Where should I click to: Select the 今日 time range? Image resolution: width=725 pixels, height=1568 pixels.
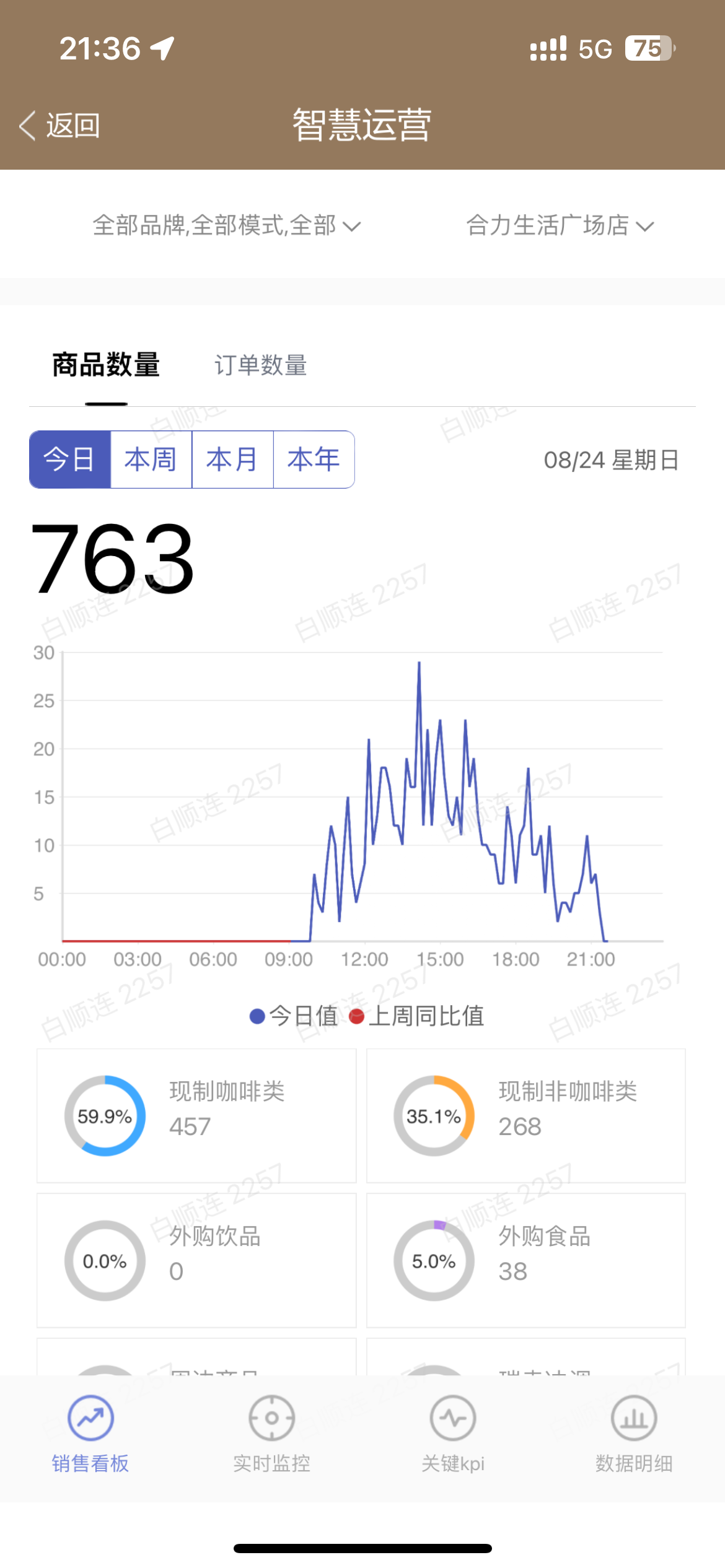(x=70, y=460)
